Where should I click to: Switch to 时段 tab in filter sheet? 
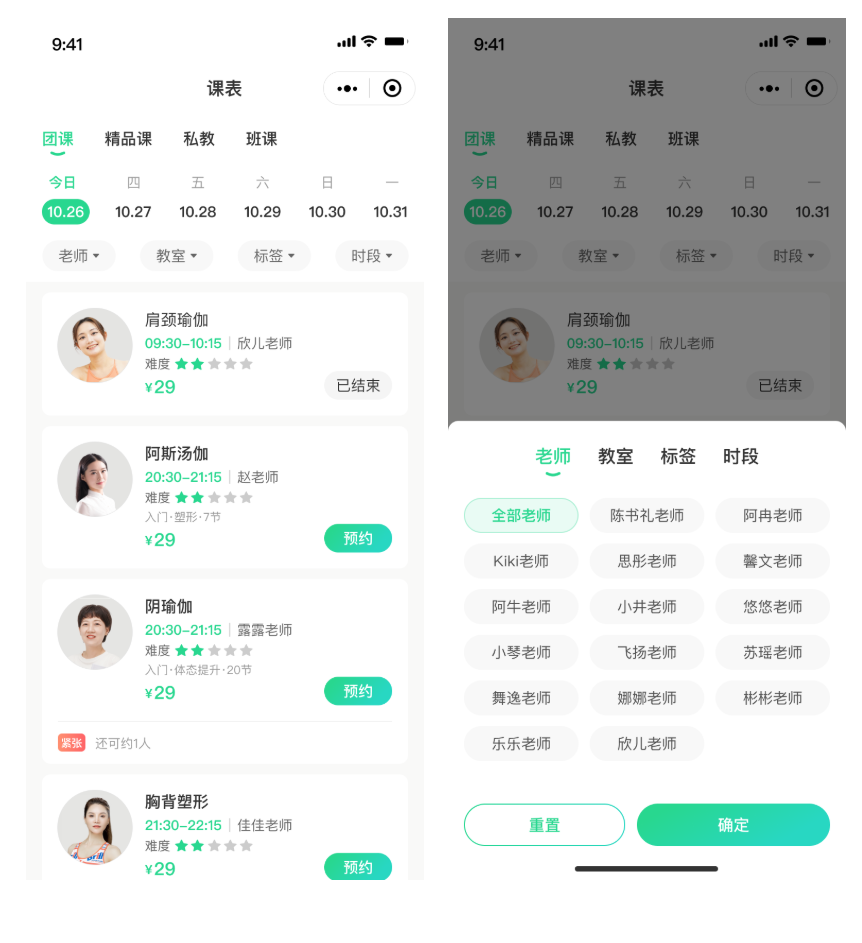point(740,456)
